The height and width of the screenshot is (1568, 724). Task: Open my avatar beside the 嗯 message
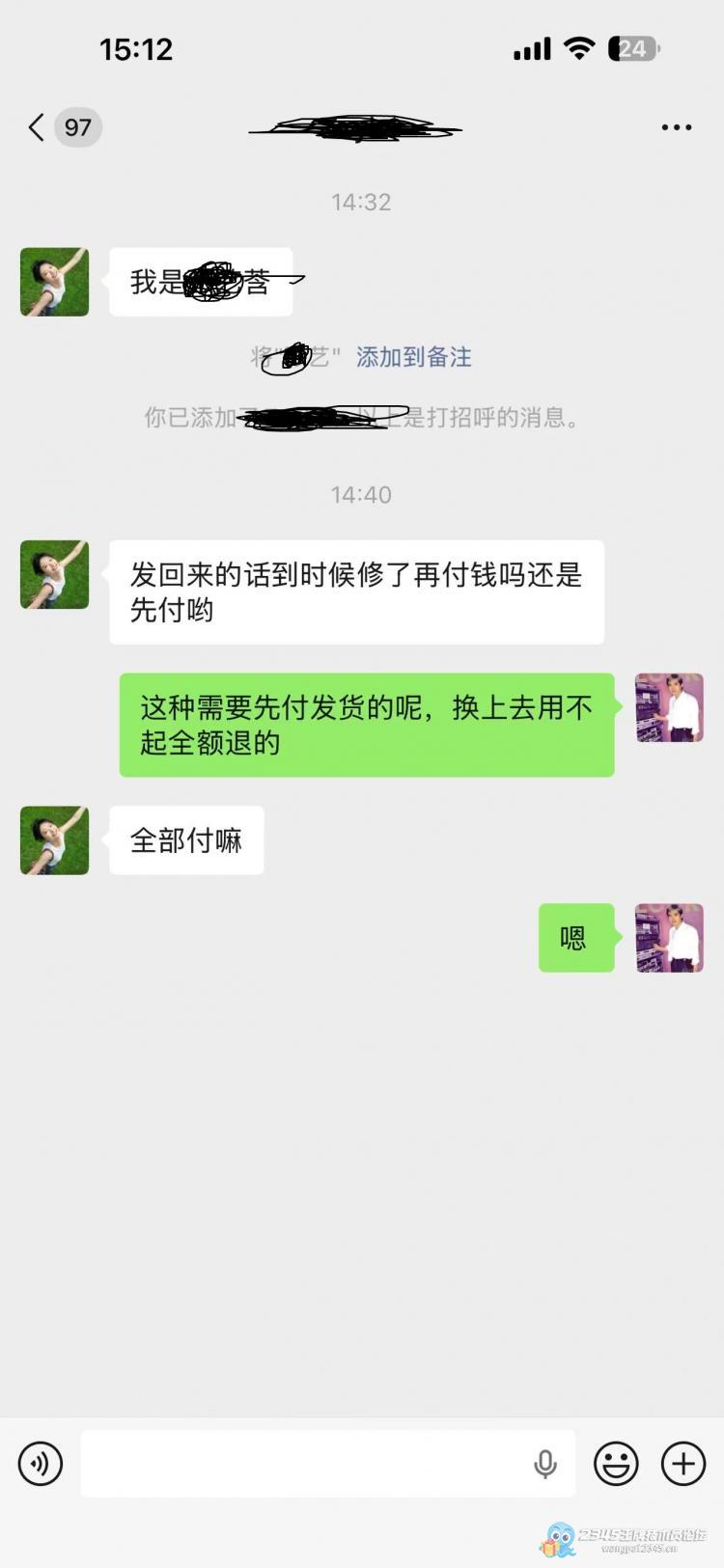[x=669, y=938]
